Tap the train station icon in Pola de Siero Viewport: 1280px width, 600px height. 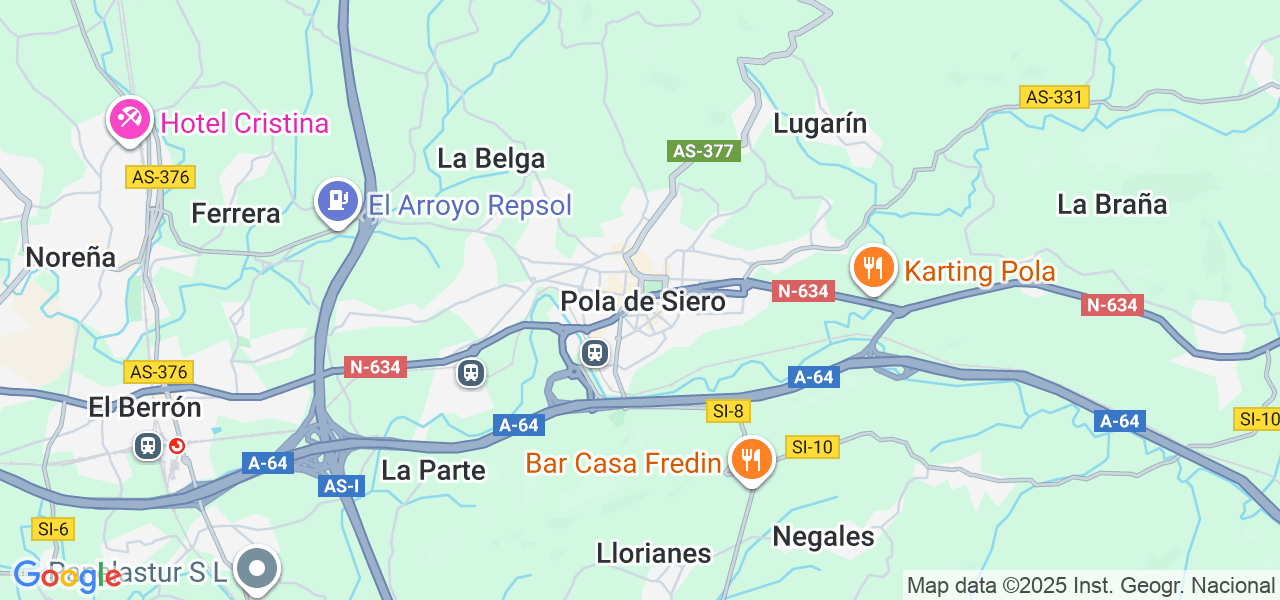(595, 352)
